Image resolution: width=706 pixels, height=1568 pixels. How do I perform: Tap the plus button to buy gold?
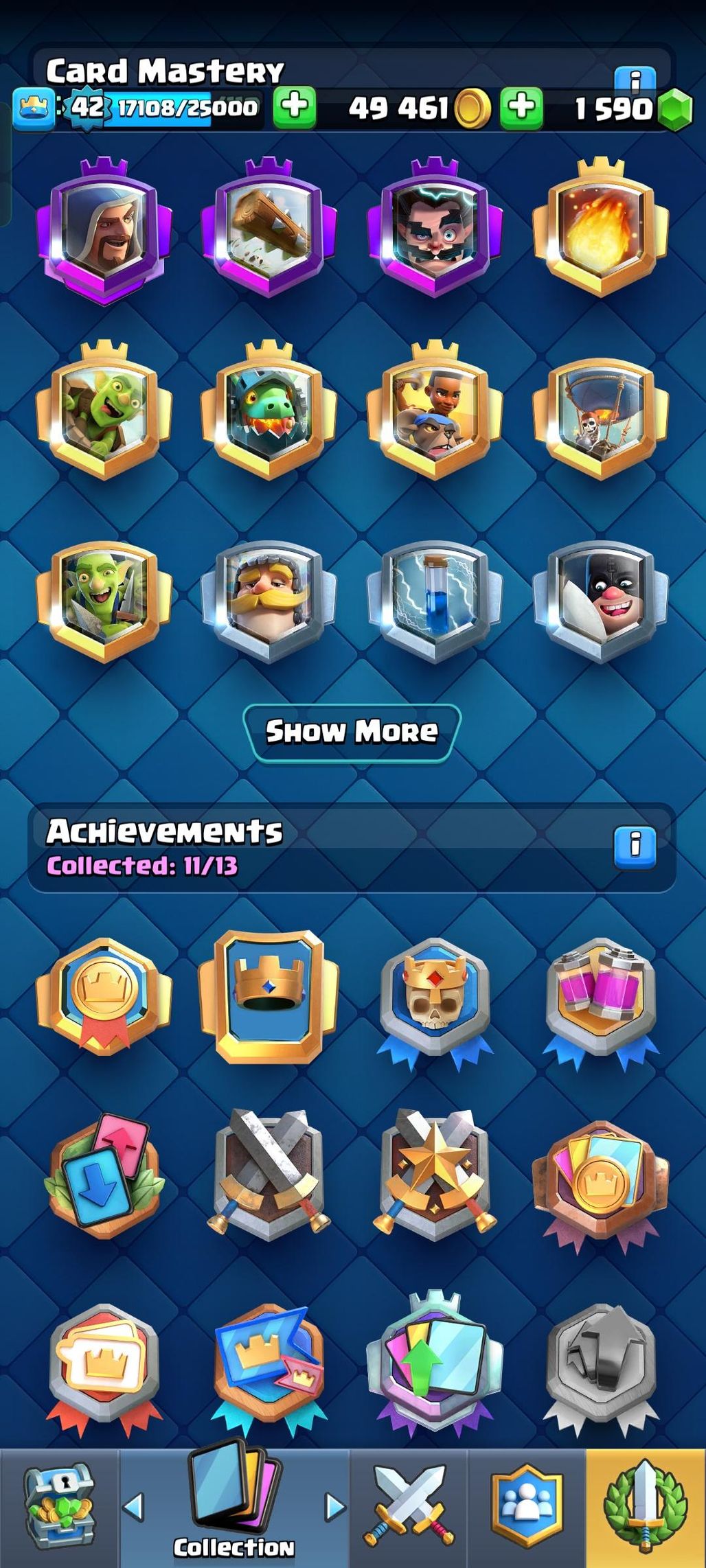click(521, 107)
